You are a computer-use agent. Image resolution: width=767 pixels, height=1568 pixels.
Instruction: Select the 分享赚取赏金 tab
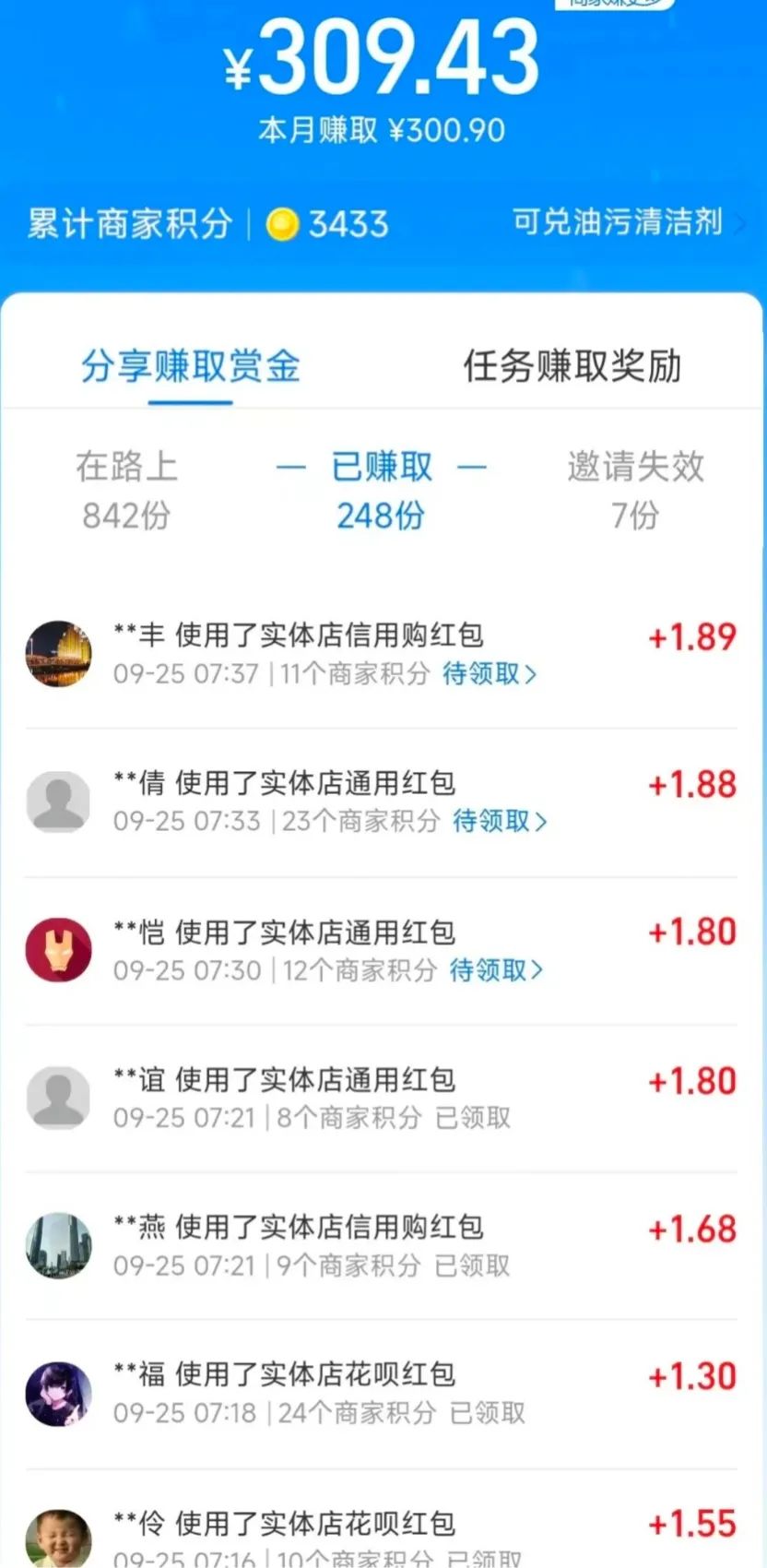191,366
